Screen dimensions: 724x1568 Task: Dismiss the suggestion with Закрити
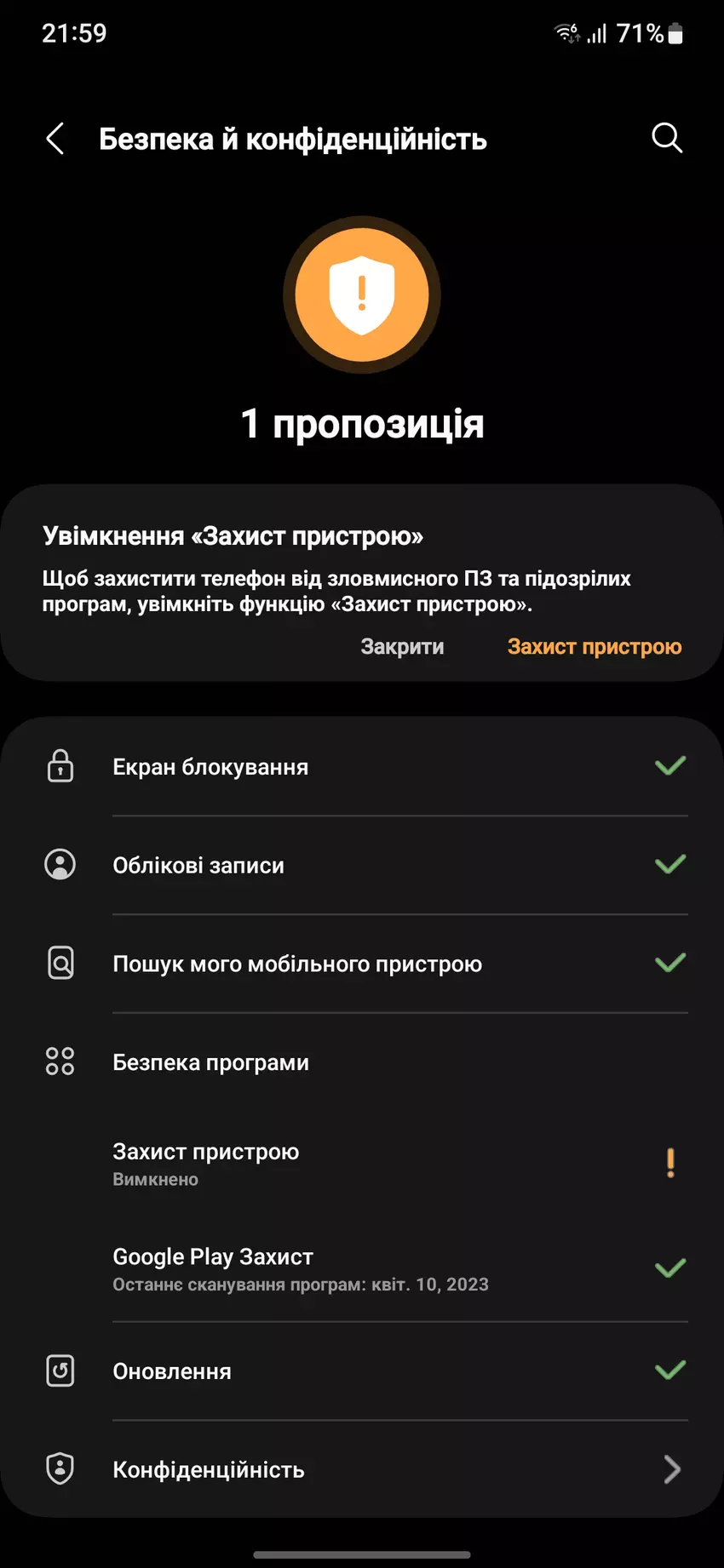pyautogui.click(x=402, y=647)
